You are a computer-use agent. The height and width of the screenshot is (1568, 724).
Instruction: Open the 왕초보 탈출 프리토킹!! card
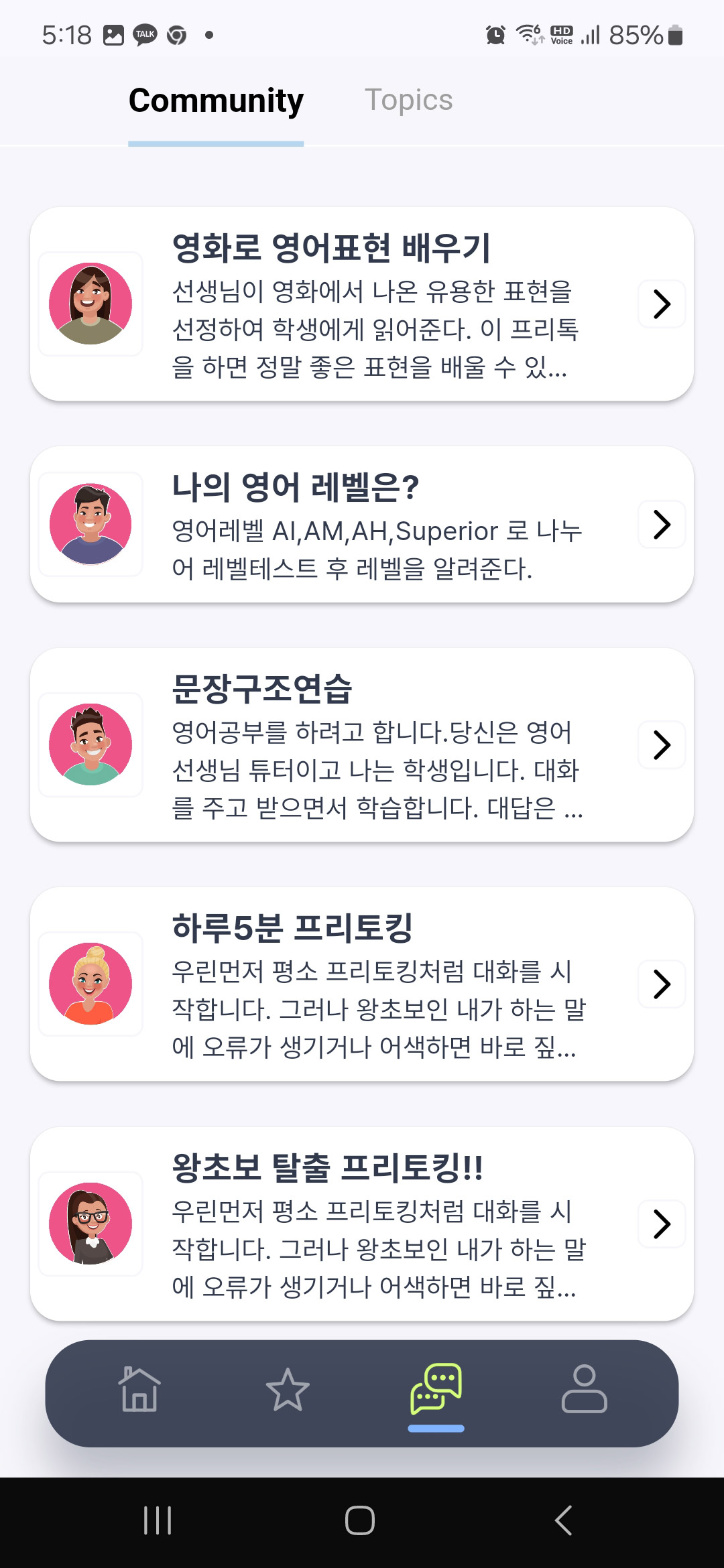[362, 1224]
